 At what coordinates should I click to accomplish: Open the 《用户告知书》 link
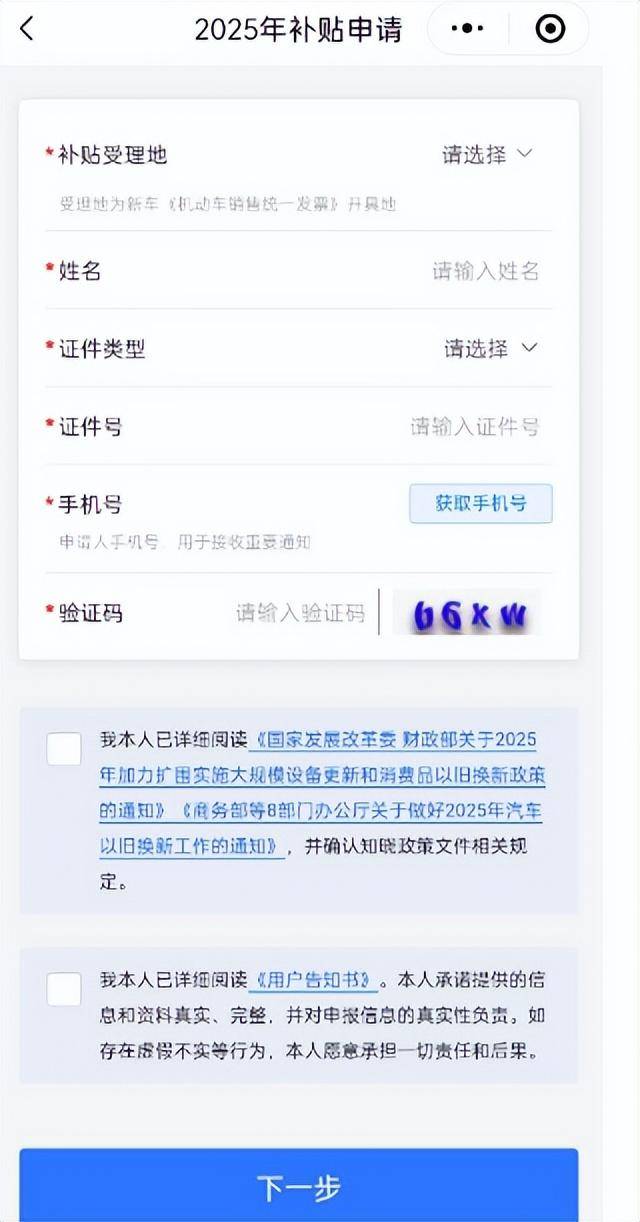click(313, 978)
